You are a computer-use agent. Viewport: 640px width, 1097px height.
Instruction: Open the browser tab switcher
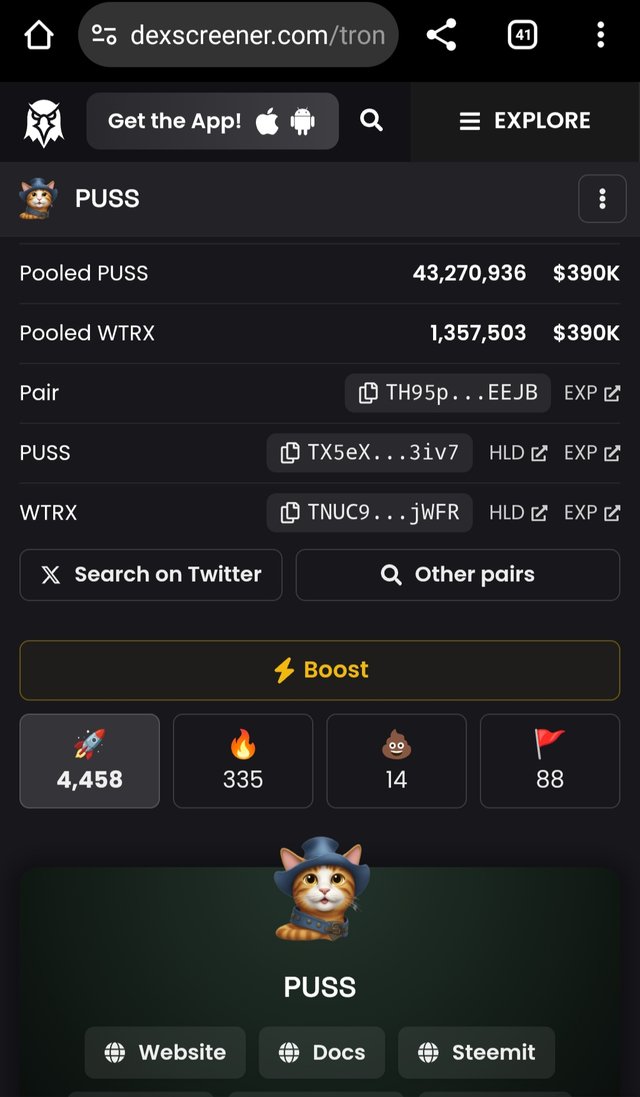click(521, 36)
